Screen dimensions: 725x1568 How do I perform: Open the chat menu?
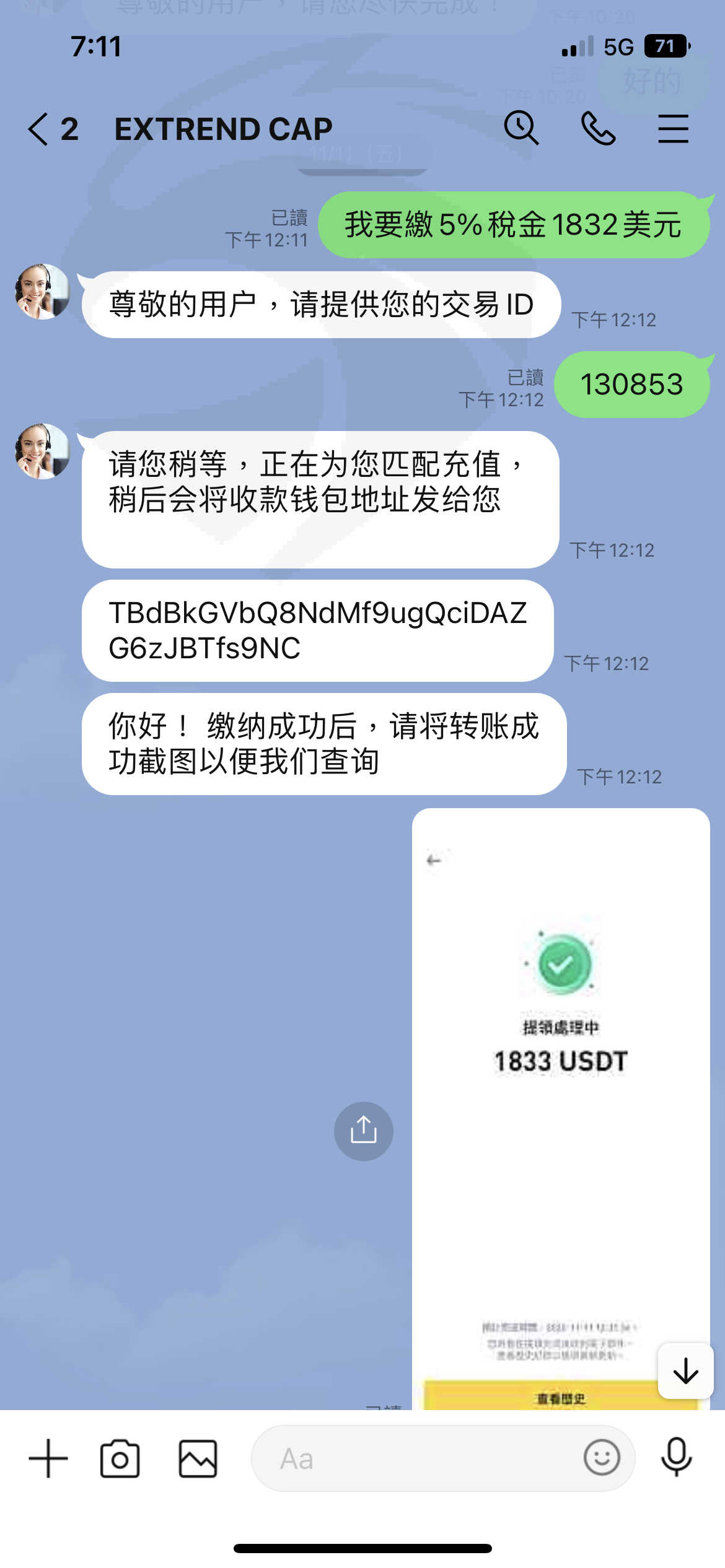point(674,128)
